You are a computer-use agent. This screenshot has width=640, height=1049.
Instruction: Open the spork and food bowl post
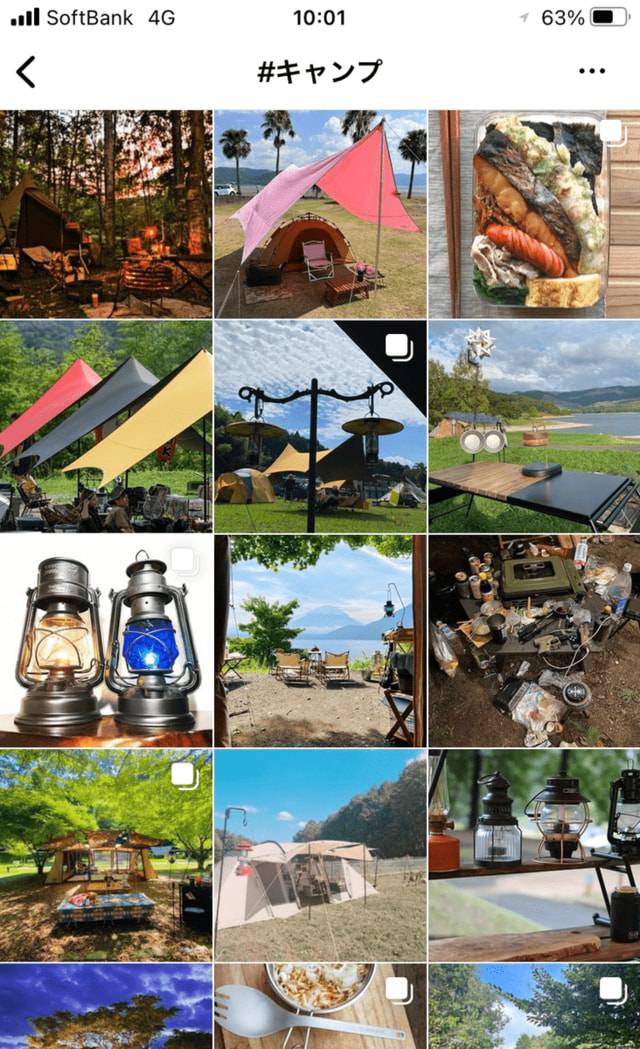tap(320, 1007)
